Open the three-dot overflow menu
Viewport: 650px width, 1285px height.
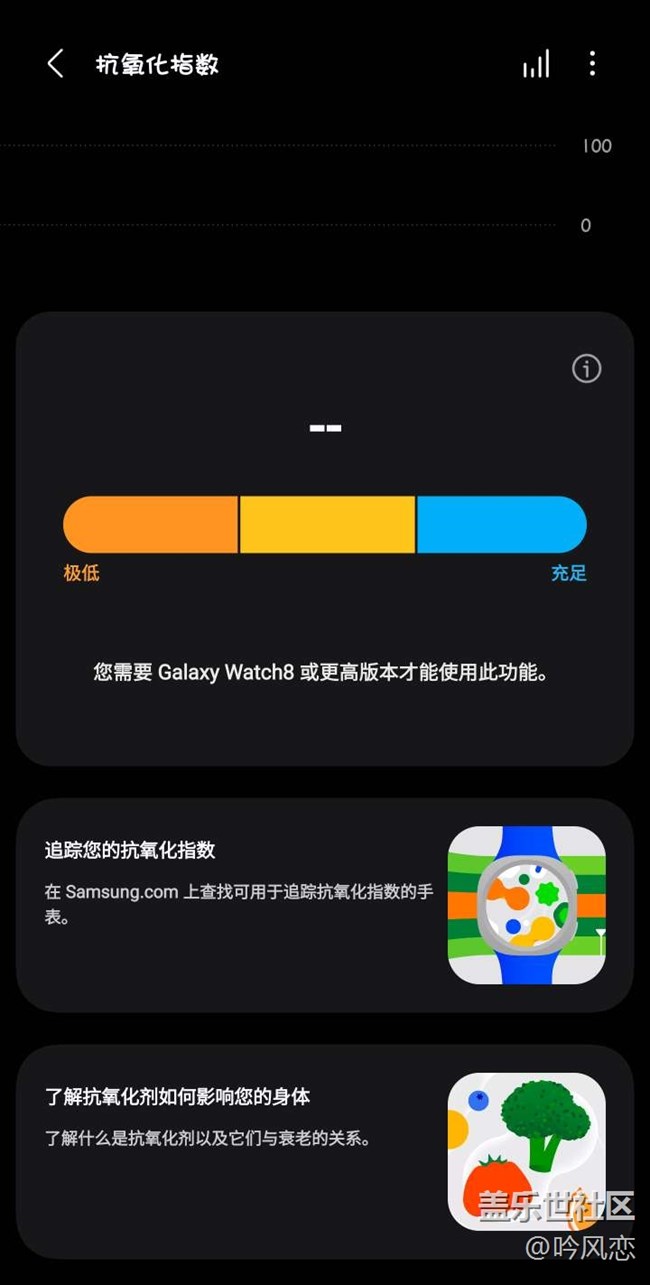click(592, 64)
